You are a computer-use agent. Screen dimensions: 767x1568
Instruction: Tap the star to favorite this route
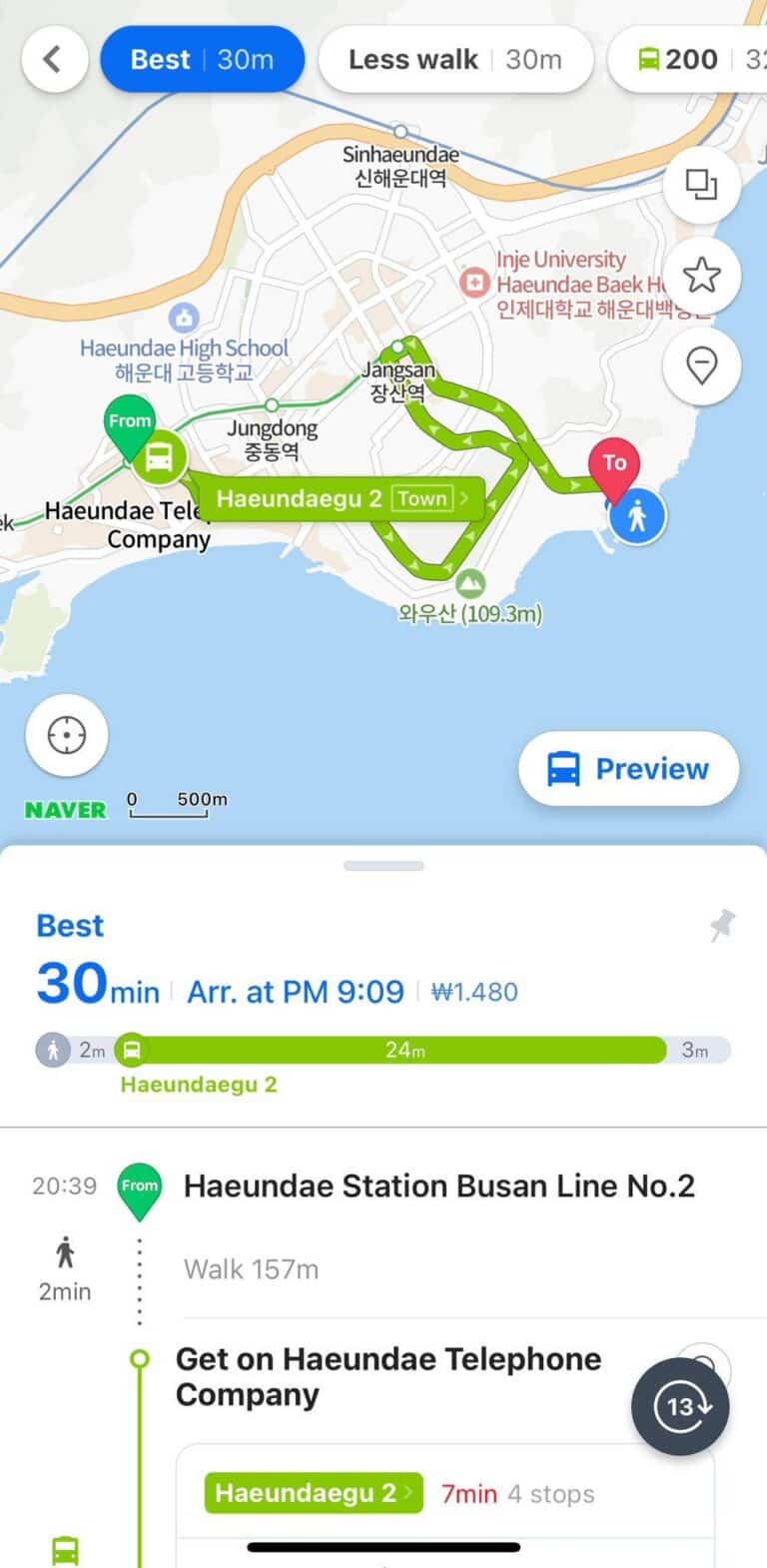pyautogui.click(x=702, y=276)
